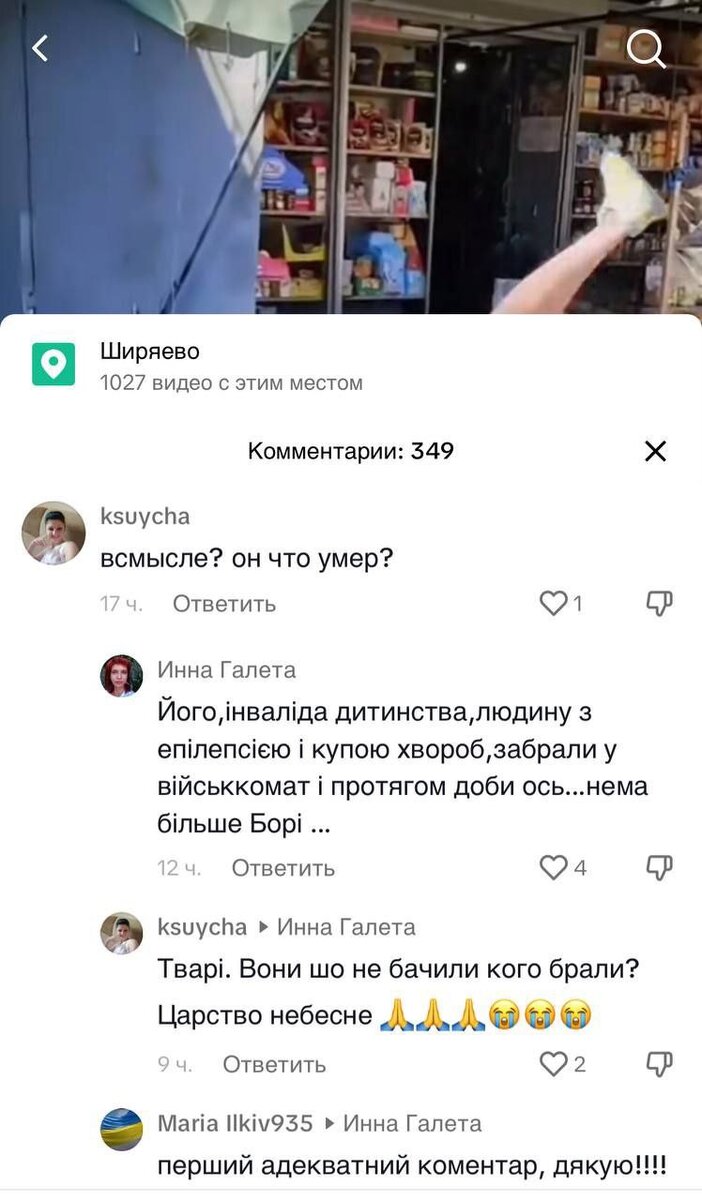The width and height of the screenshot is (702, 1200).
Task: Reply to ksuycha's comment posted 17 ч. ago
Action: tap(224, 604)
